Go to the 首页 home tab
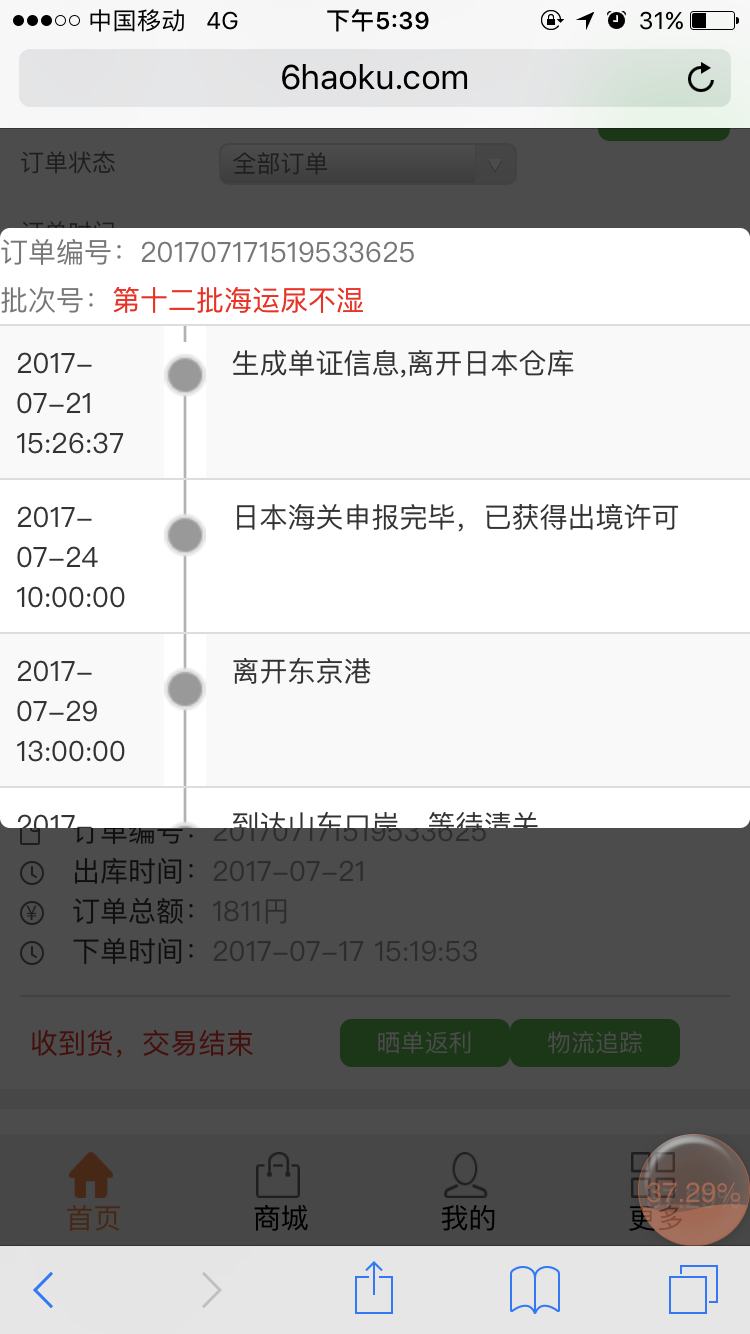 coord(92,1191)
